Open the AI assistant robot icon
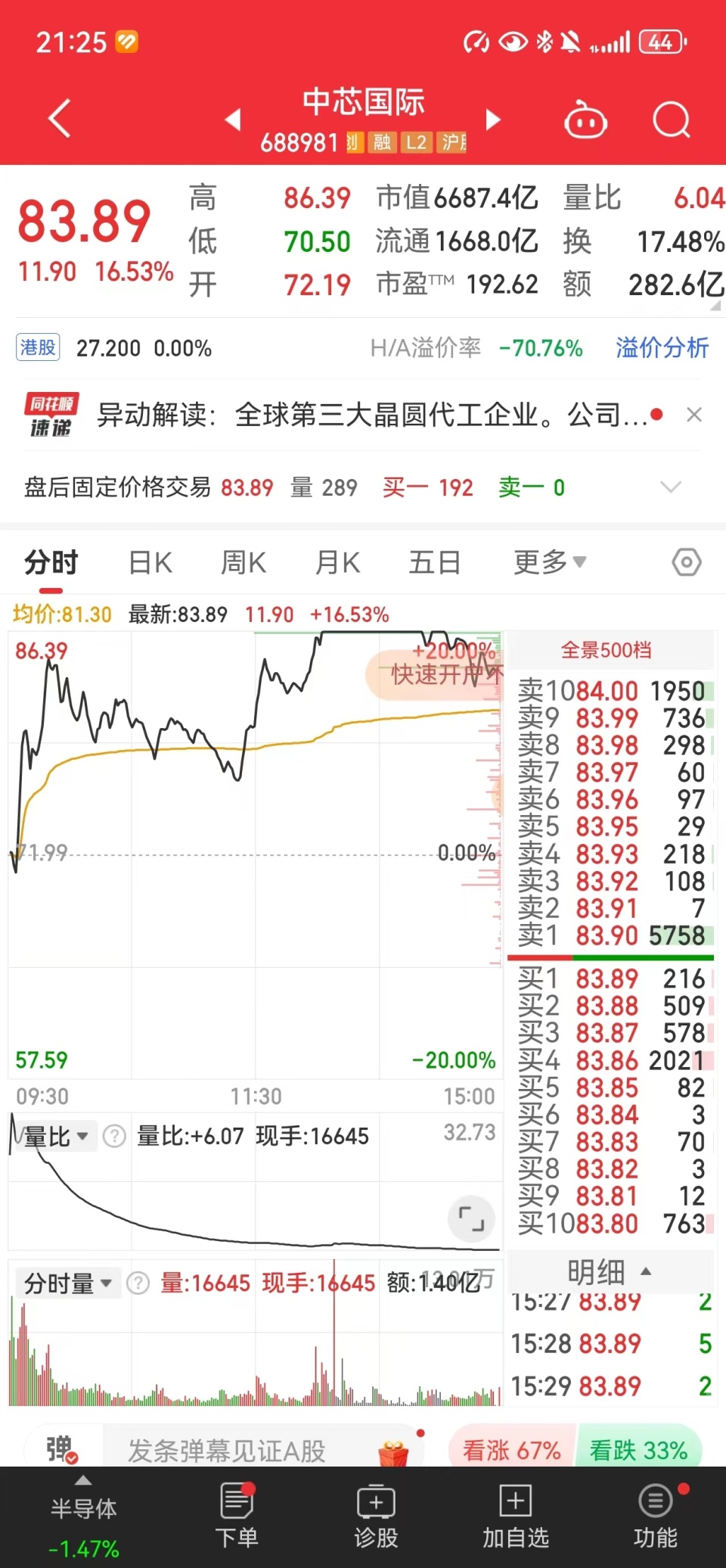The image size is (726, 1568). (x=585, y=120)
